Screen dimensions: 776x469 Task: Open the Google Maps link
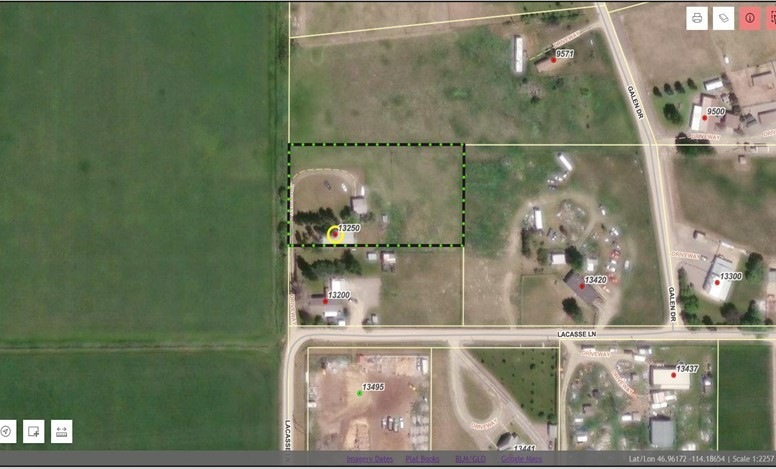pos(519,459)
